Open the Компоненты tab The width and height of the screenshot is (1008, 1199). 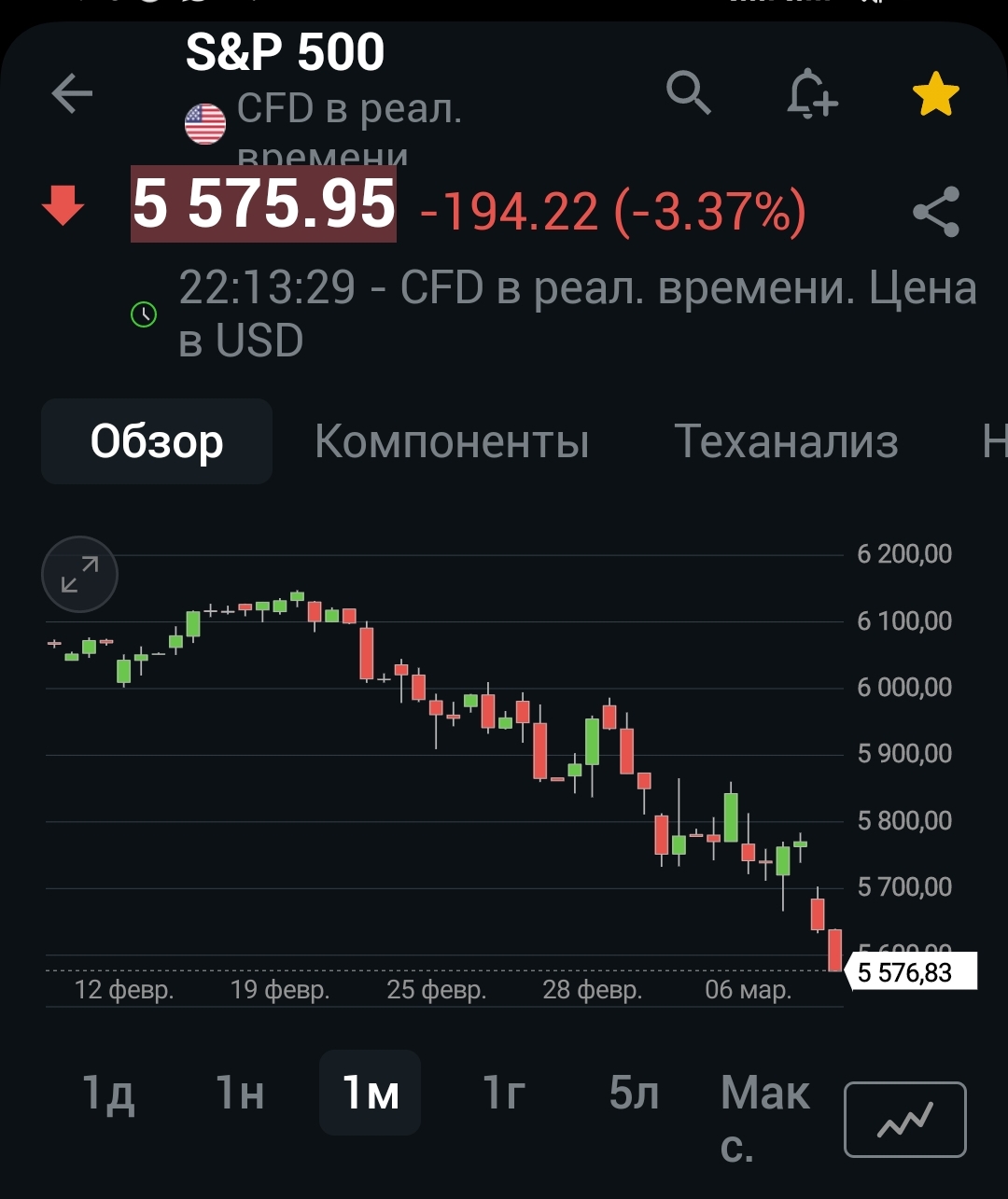click(452, 441)
